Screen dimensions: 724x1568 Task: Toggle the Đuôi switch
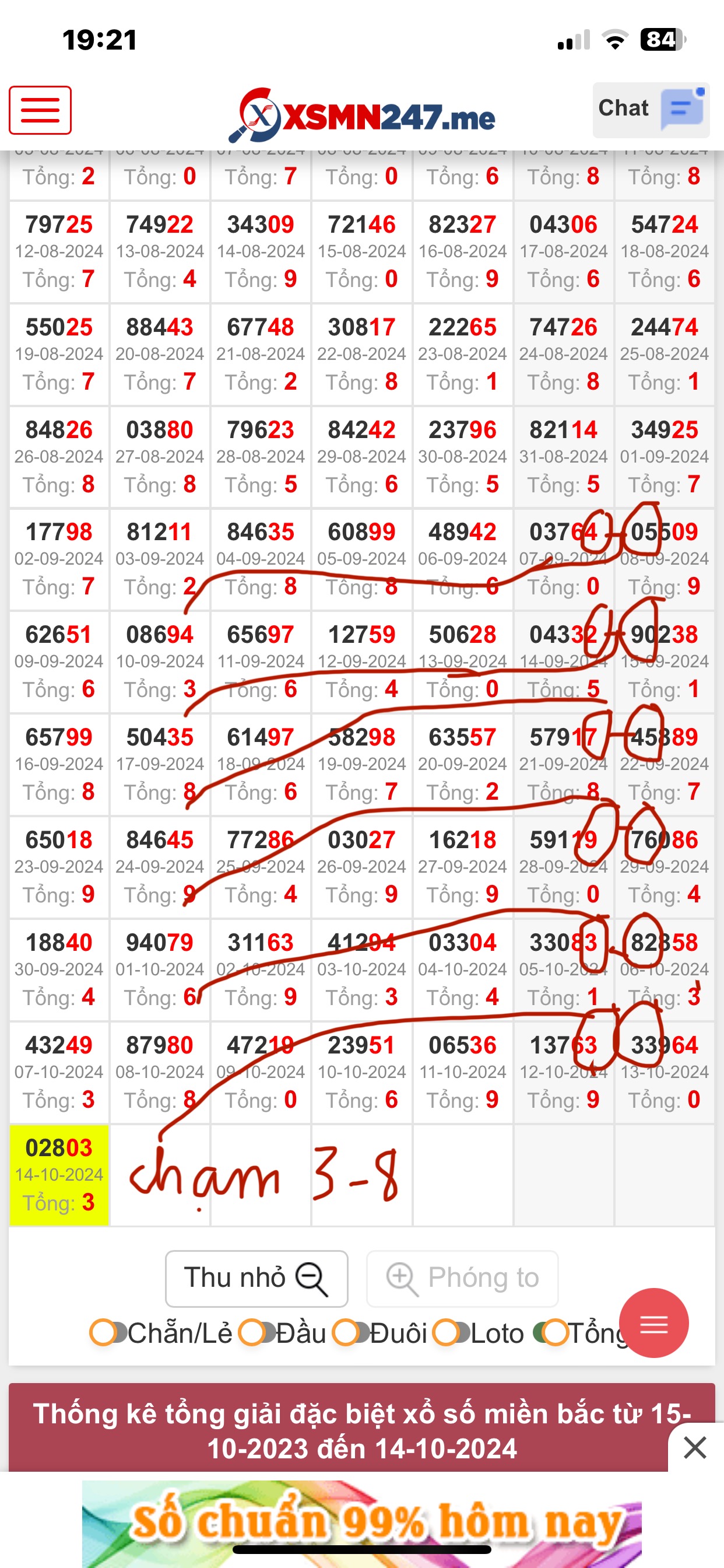pos(351,1333)
